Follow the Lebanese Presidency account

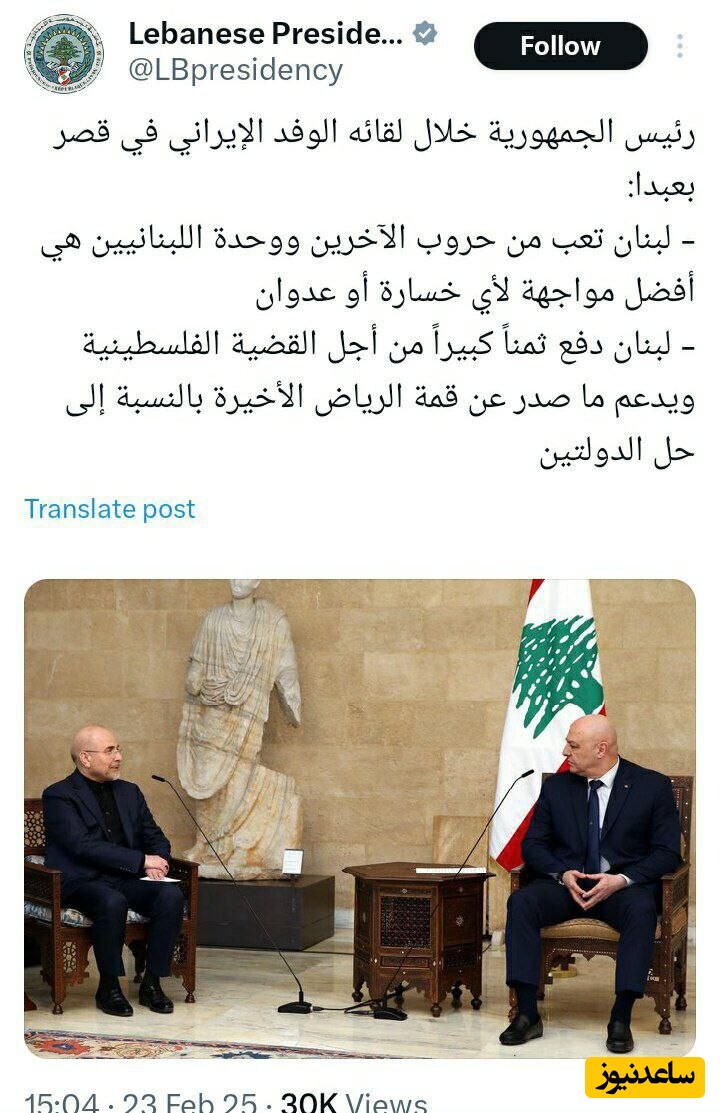(x=560, y=46)
